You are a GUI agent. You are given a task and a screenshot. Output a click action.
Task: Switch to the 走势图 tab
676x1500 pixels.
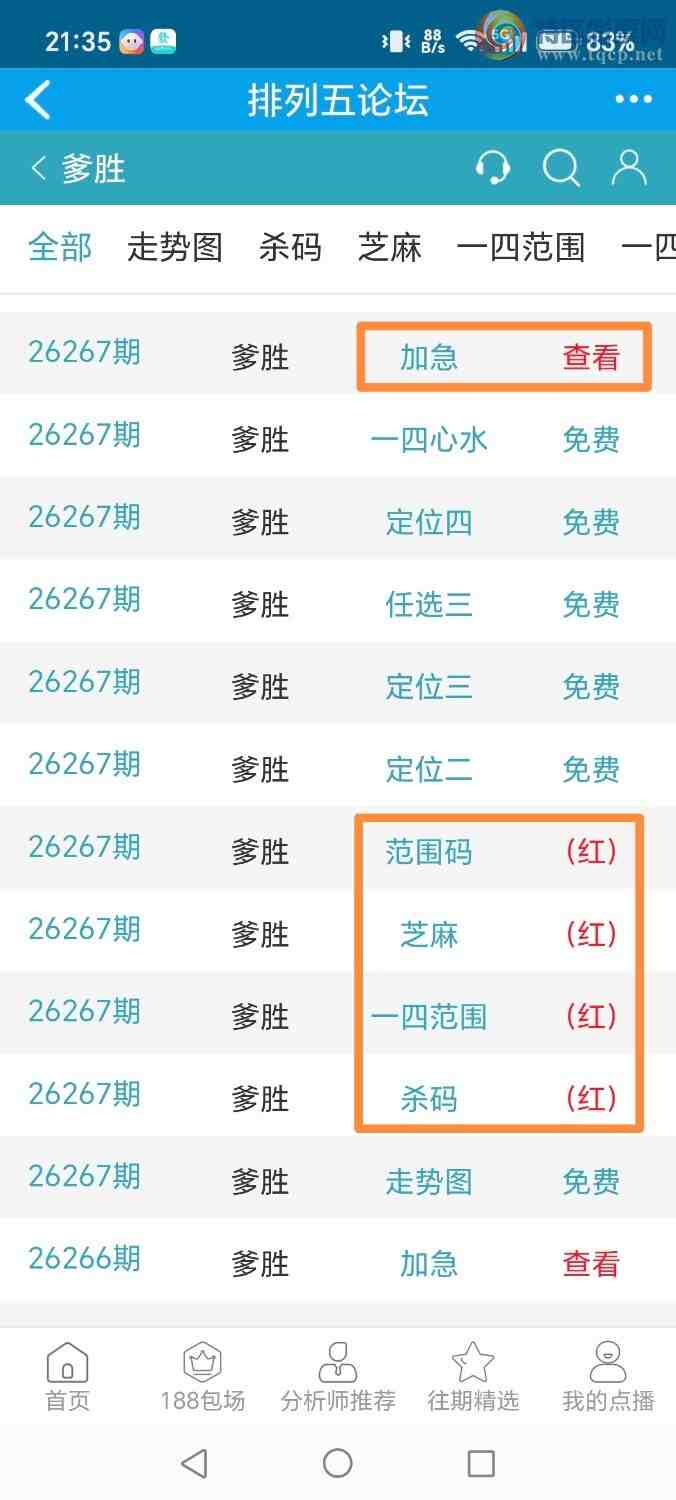[175, 247]
